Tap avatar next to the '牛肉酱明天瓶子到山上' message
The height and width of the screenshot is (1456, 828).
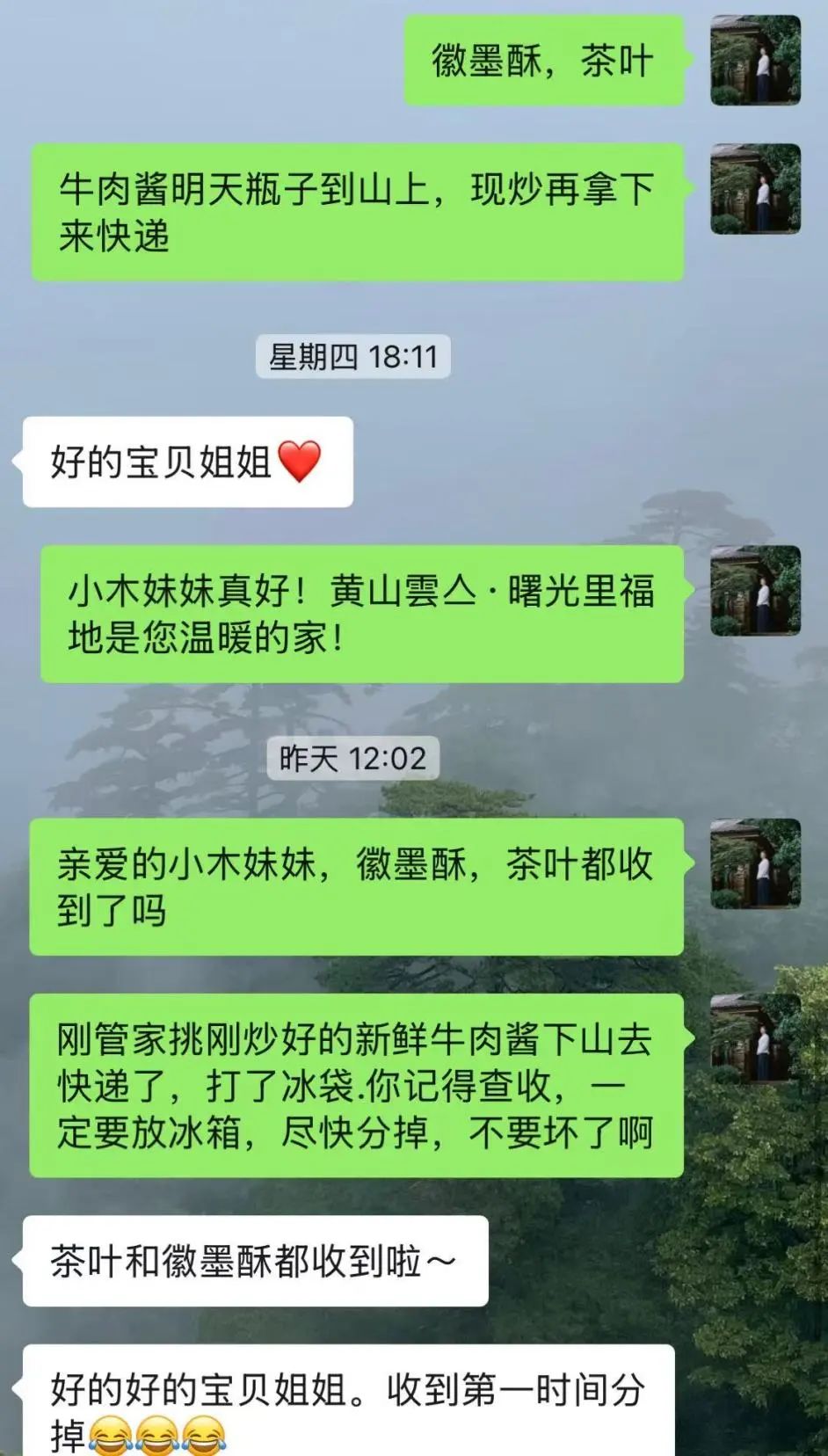tap(755, 189)
